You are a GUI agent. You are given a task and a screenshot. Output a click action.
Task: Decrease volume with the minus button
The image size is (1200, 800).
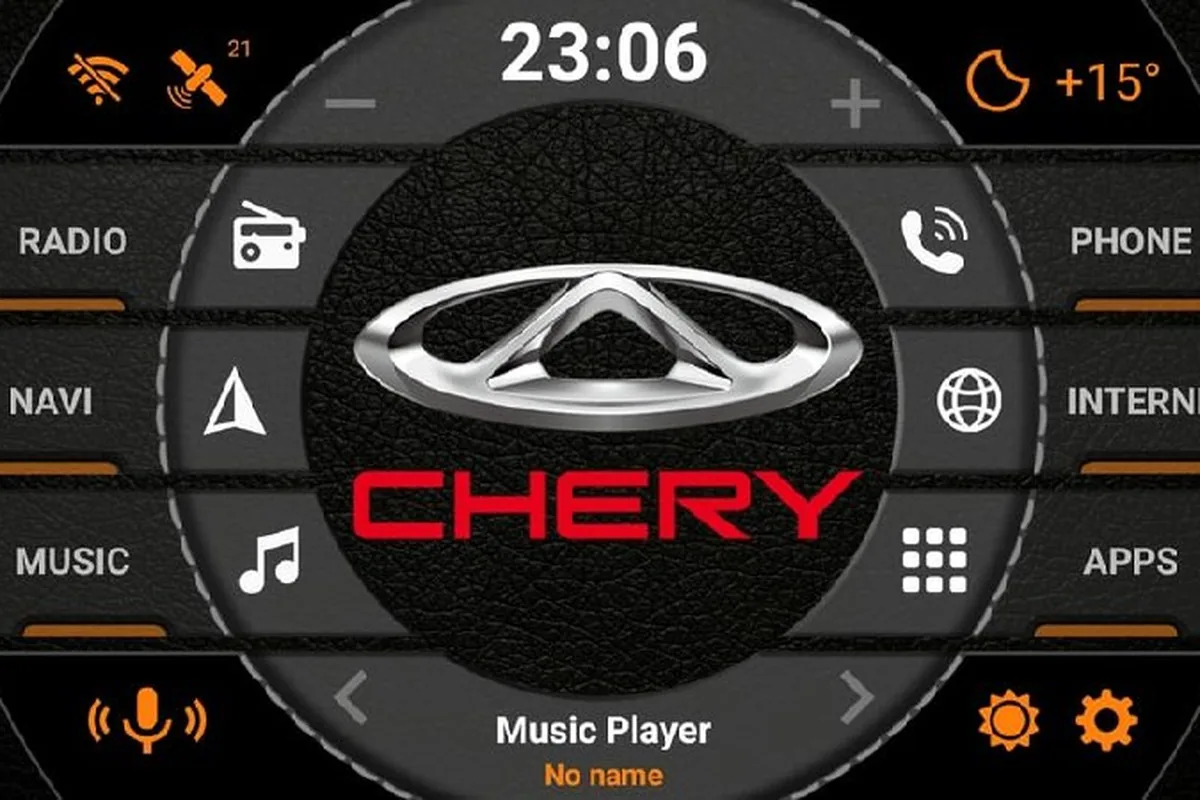350,103
